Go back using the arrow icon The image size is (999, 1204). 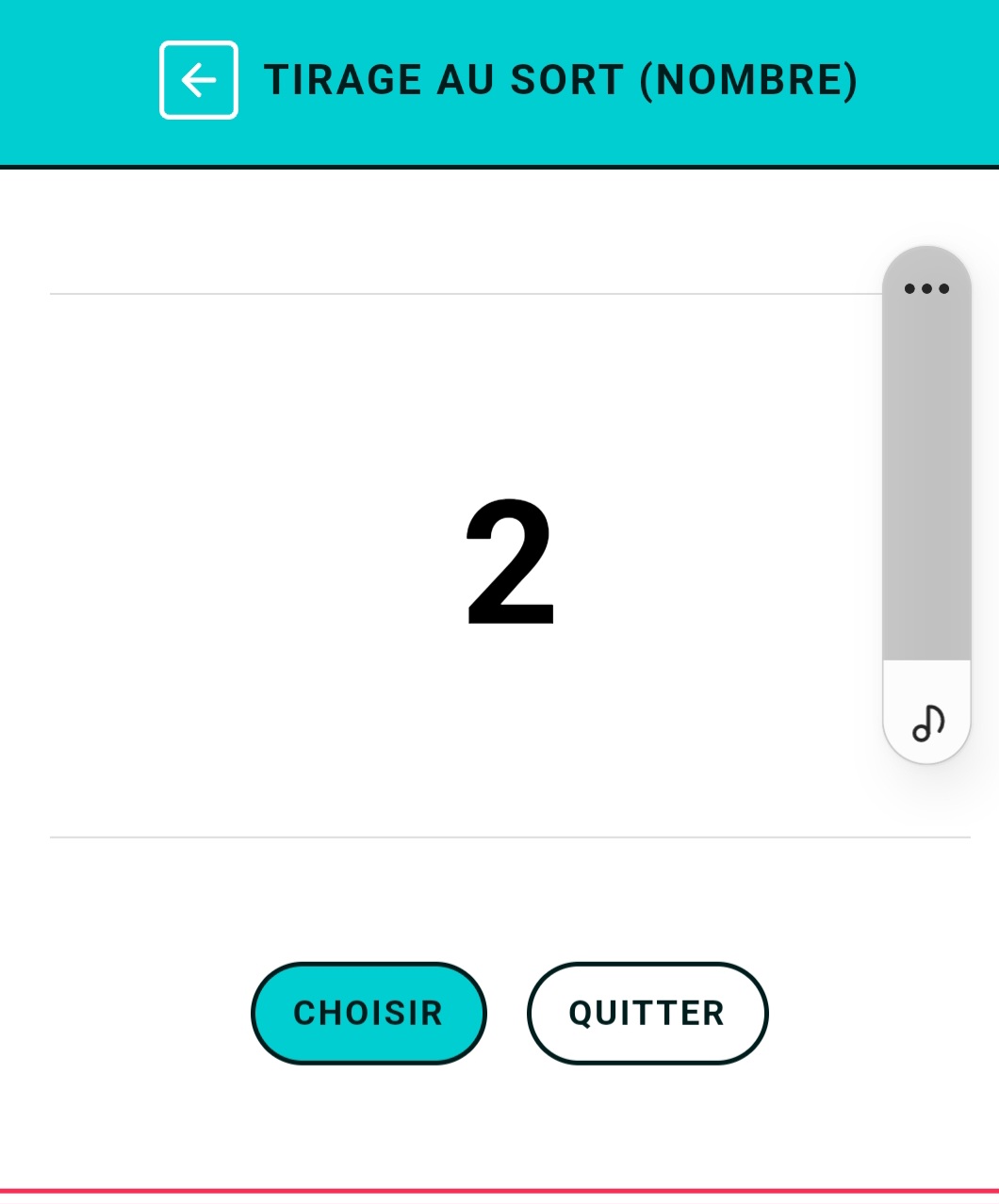(x=199, y=80)
